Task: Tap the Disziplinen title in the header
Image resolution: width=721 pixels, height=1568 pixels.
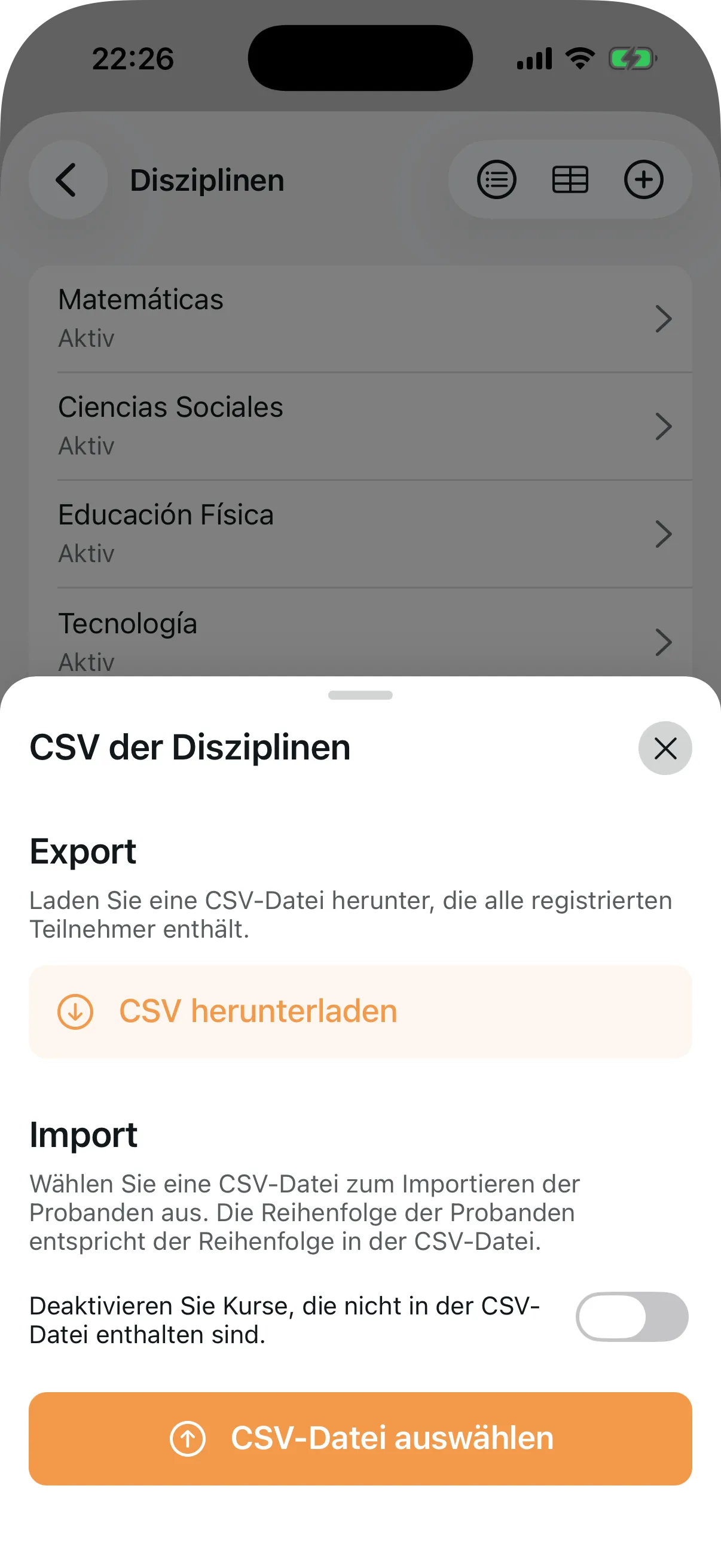Action: [x=207, y=179]
